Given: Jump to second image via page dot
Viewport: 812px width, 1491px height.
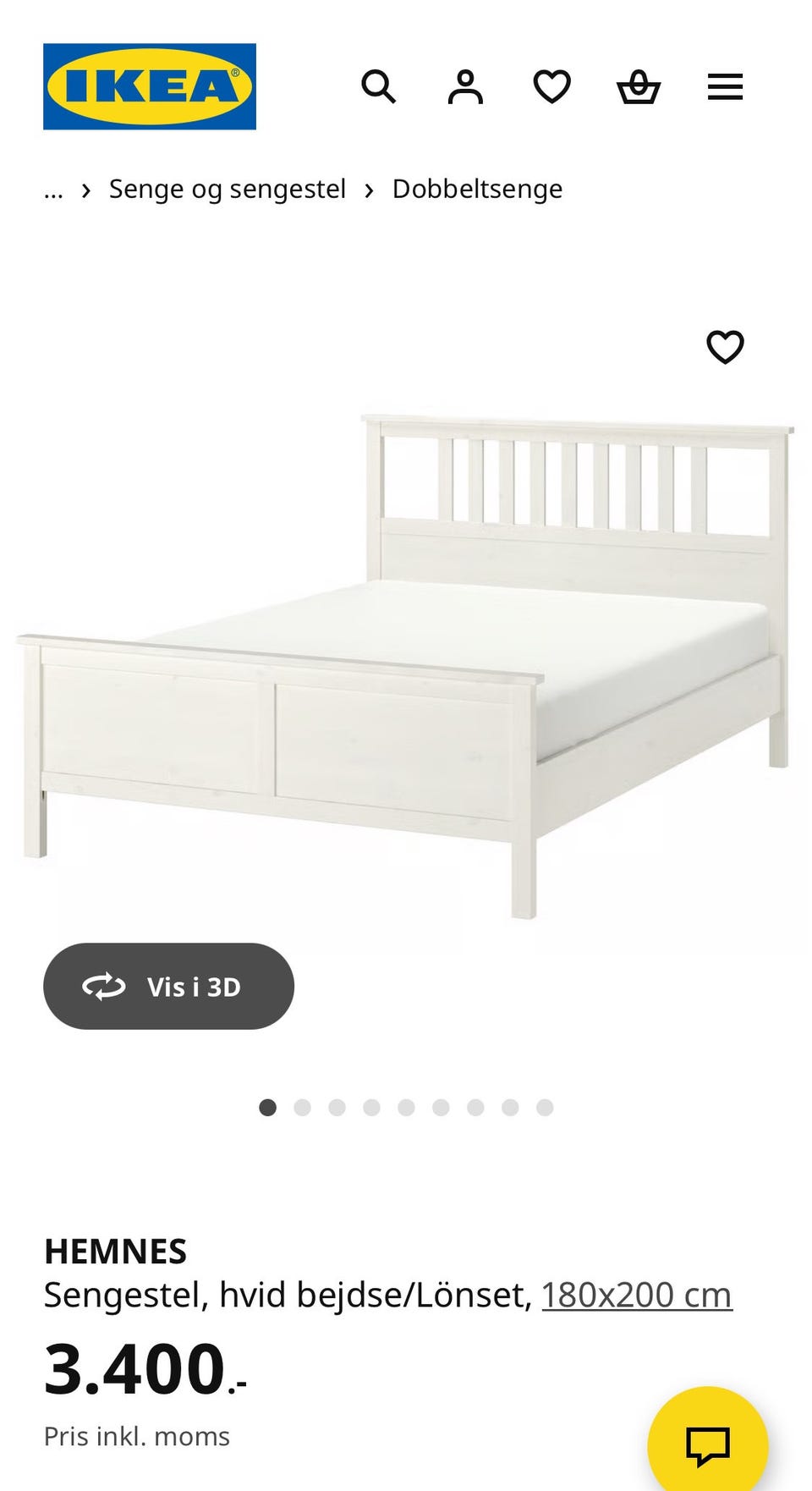Looking at the screenshot, I should [x=302, y=1108].
